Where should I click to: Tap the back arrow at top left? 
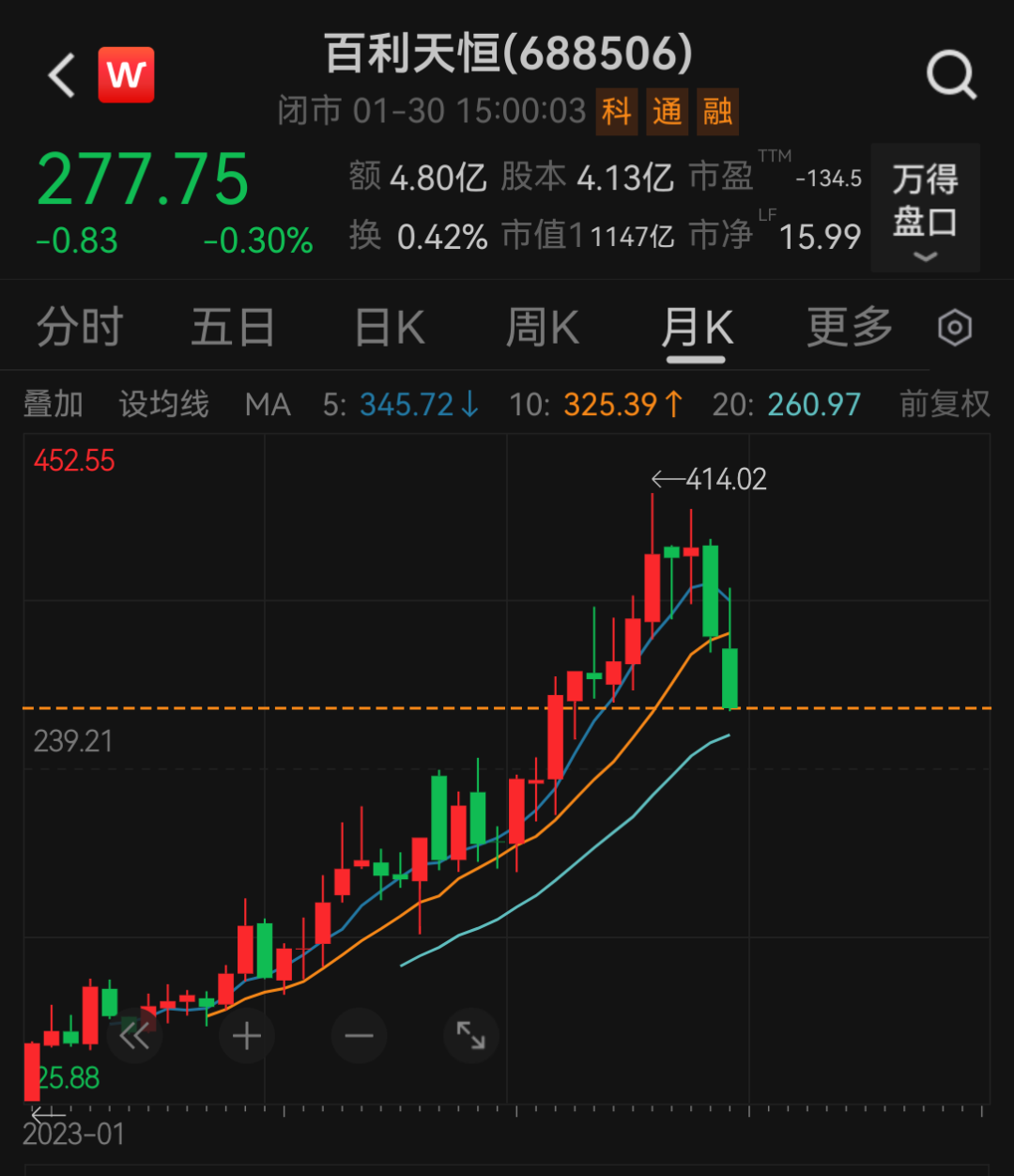[60, 75]
